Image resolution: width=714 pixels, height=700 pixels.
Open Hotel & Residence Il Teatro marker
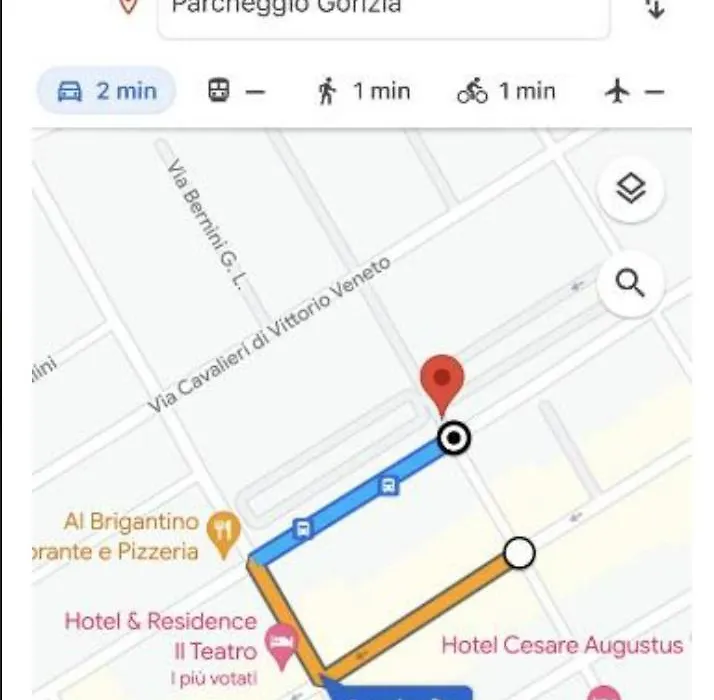tap(282, 640)
